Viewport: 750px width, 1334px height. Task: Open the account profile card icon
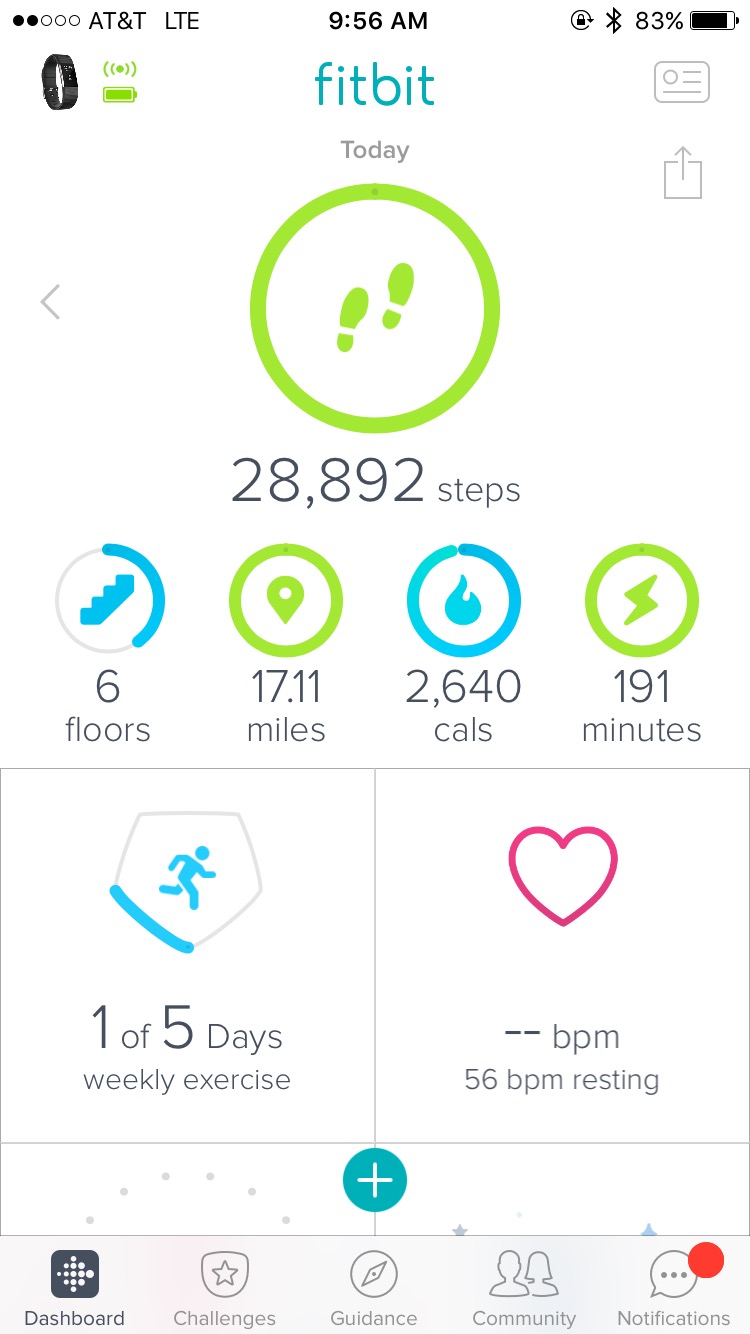click(682, 82)
